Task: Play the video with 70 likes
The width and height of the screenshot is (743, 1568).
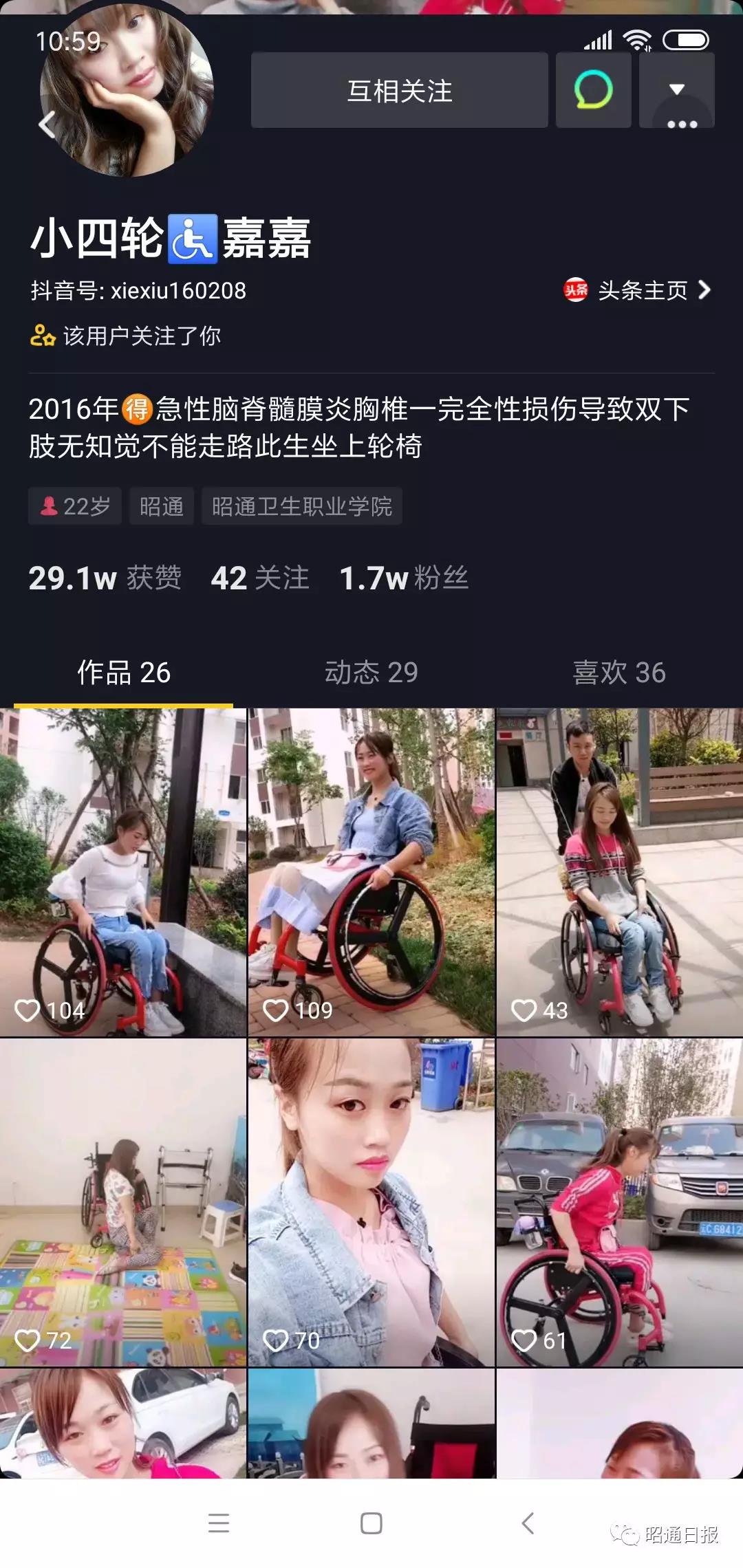Action: pos(371,1201)
